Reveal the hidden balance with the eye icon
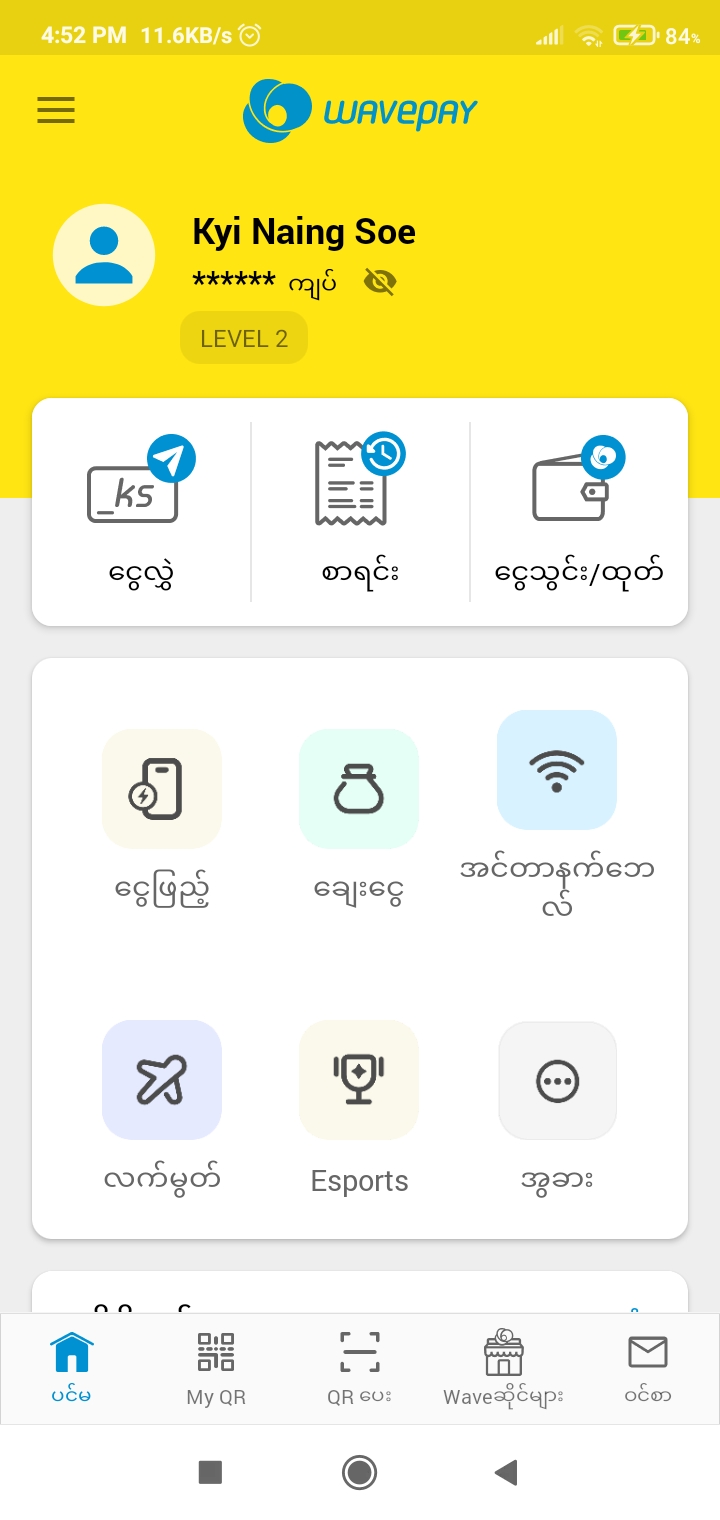This screenshot has width=720, height=1520. [380, 283]
